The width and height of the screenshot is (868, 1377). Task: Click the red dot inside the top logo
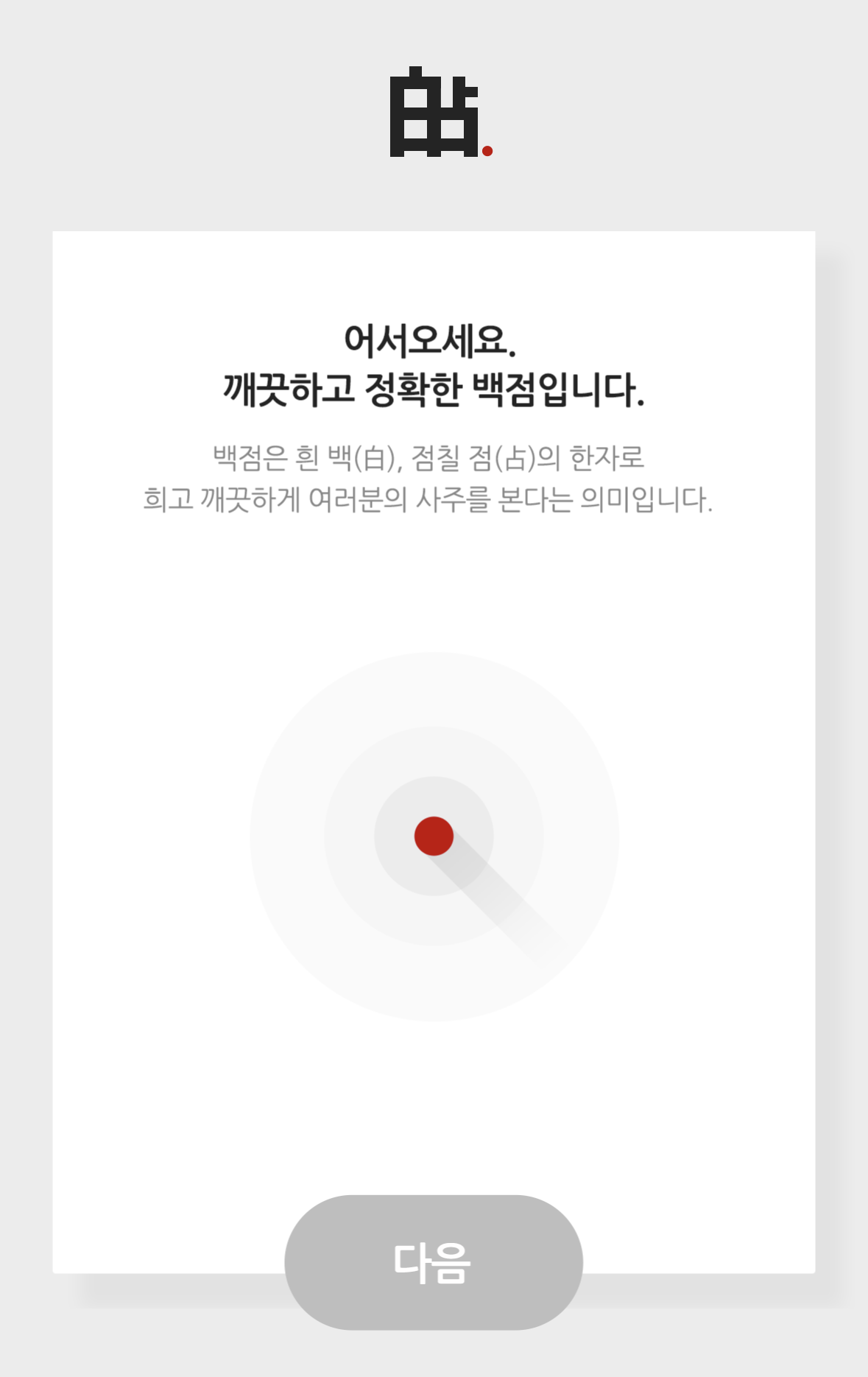pyautogui.click(x=488, y=152)
